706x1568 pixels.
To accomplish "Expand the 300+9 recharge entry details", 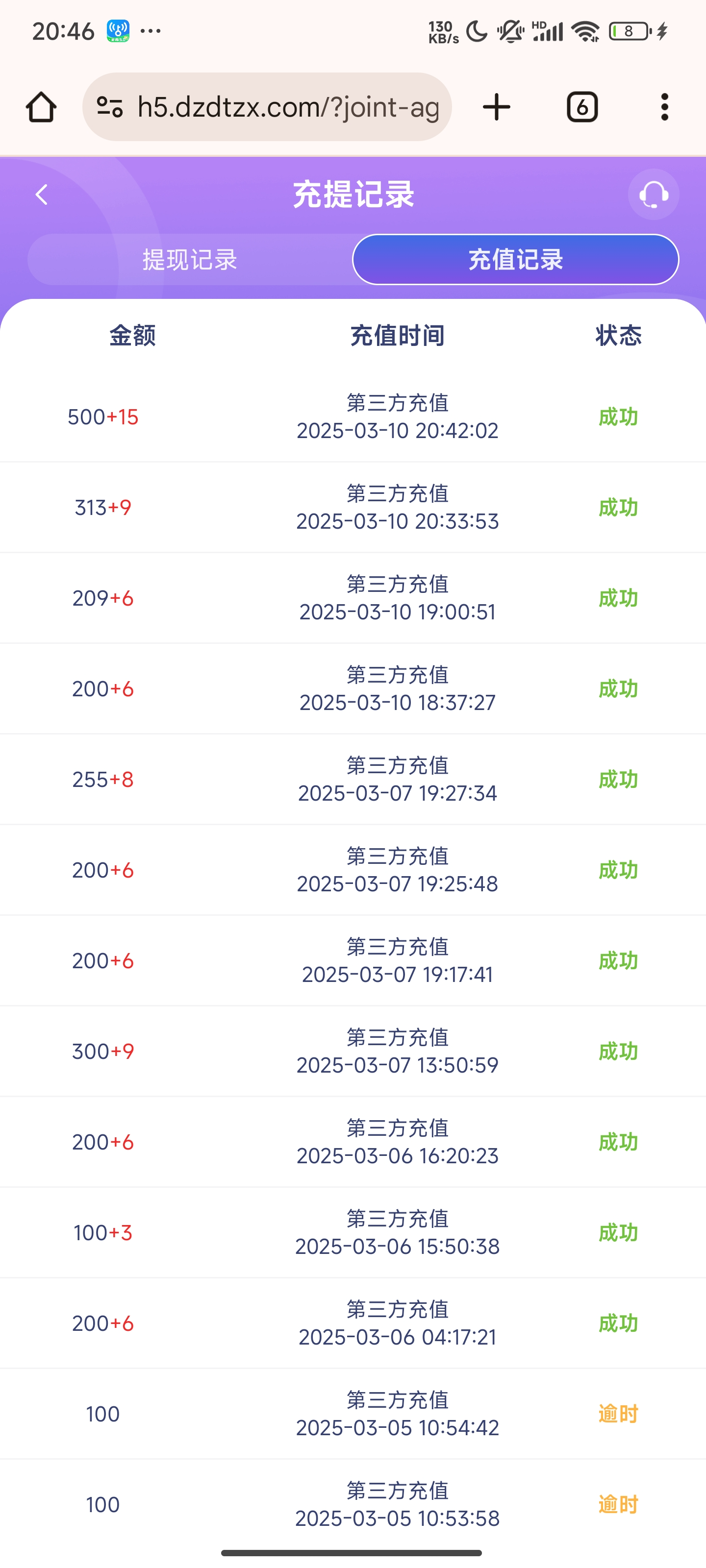I will (353, 1051).
